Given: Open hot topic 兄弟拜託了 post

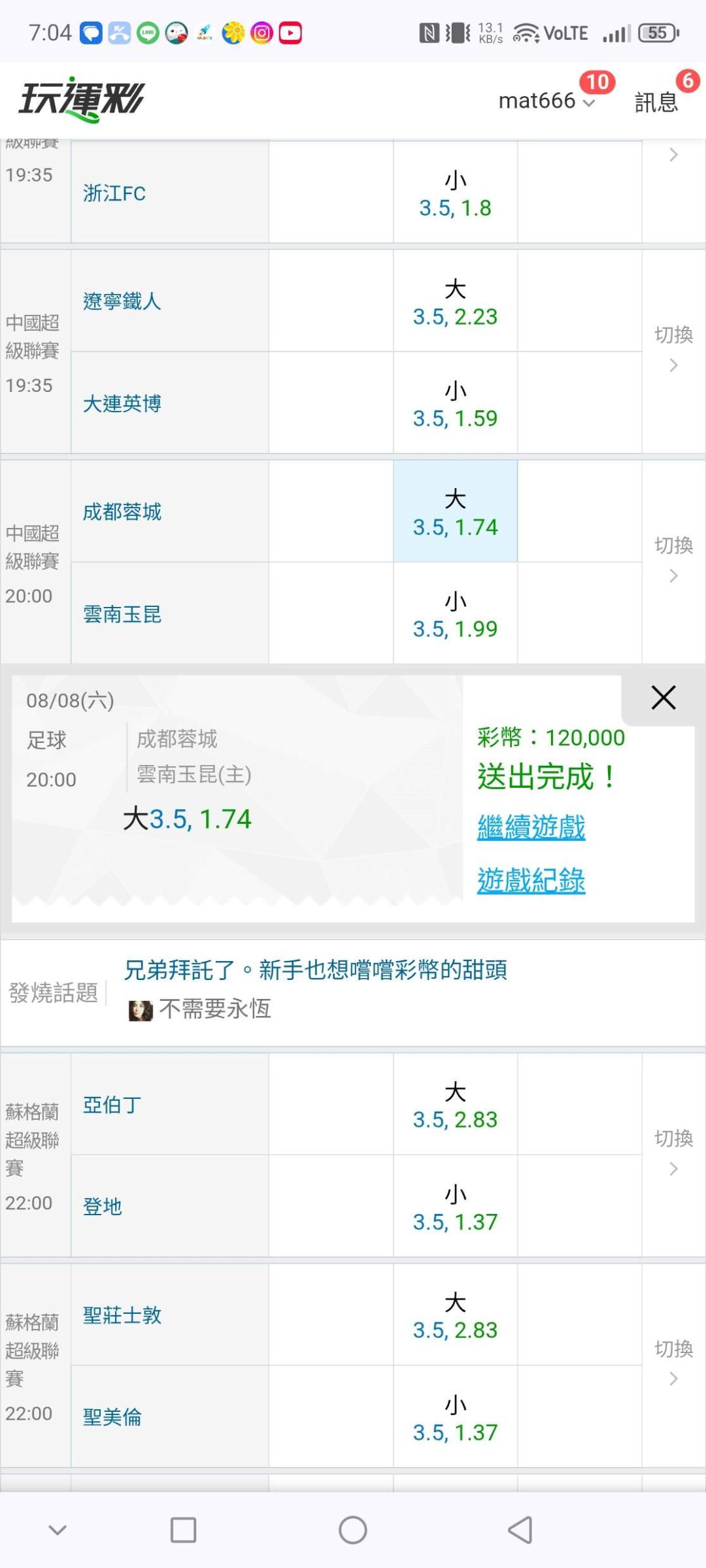Looking at the screenshot, I should (316, 970).
